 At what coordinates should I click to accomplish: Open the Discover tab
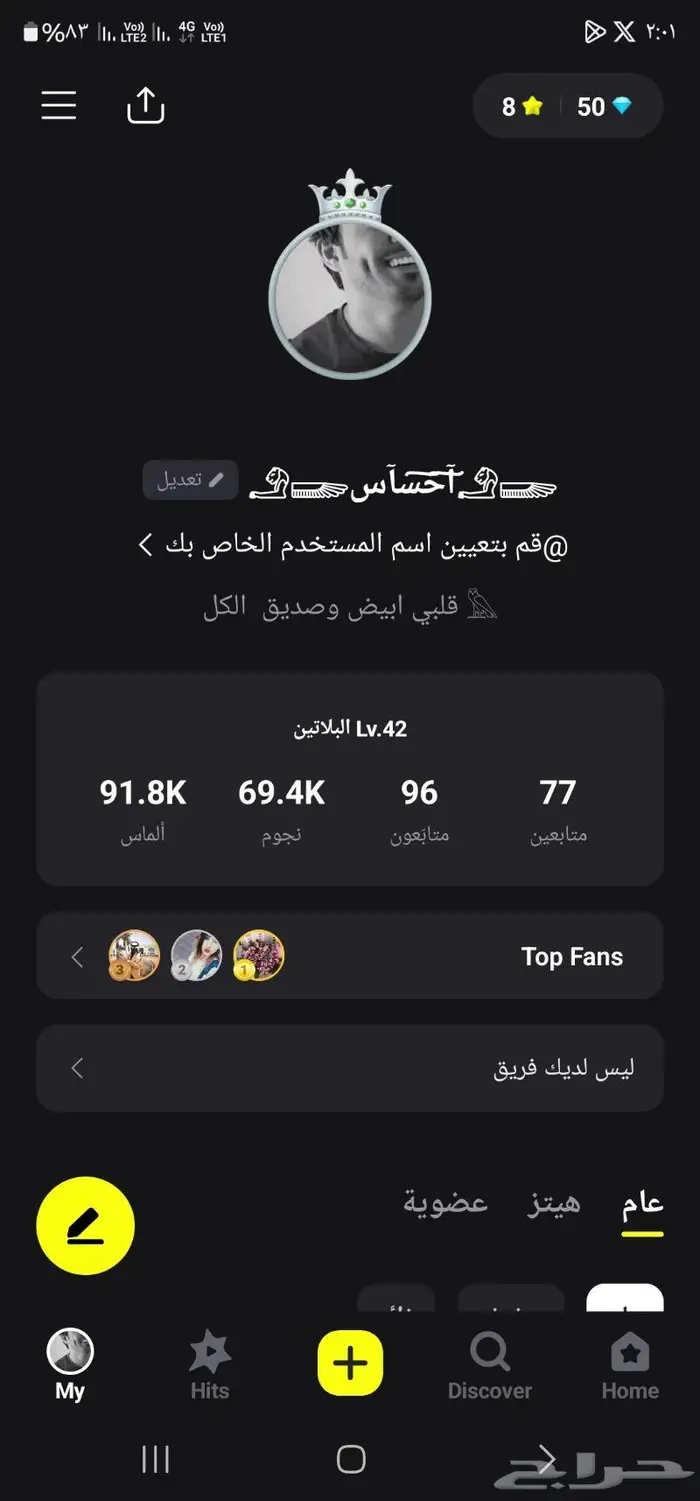[x=490, y=1367]
